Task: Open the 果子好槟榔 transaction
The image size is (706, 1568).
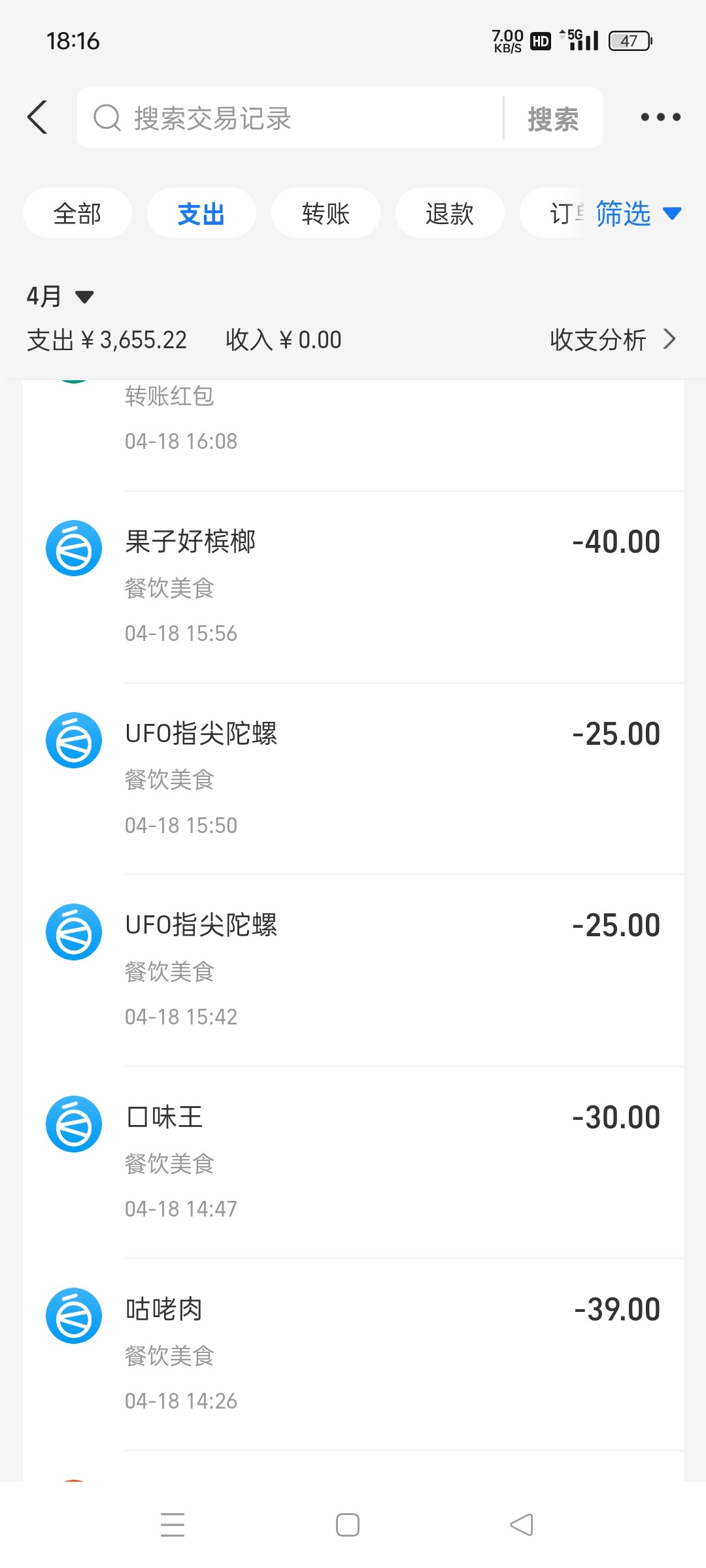Action: (x=353, y=587)
